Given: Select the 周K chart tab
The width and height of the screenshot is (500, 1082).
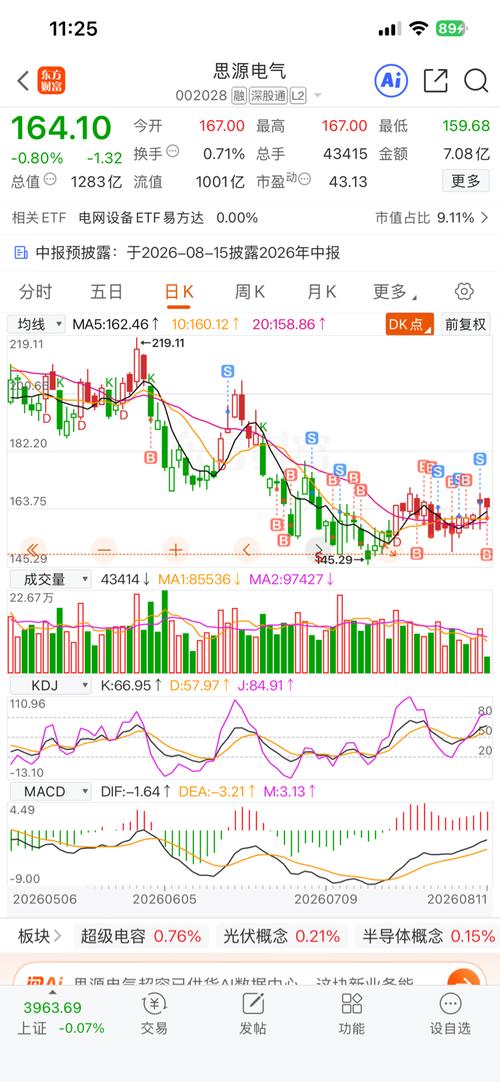Looking at the screenshot, I should [249, 292].
